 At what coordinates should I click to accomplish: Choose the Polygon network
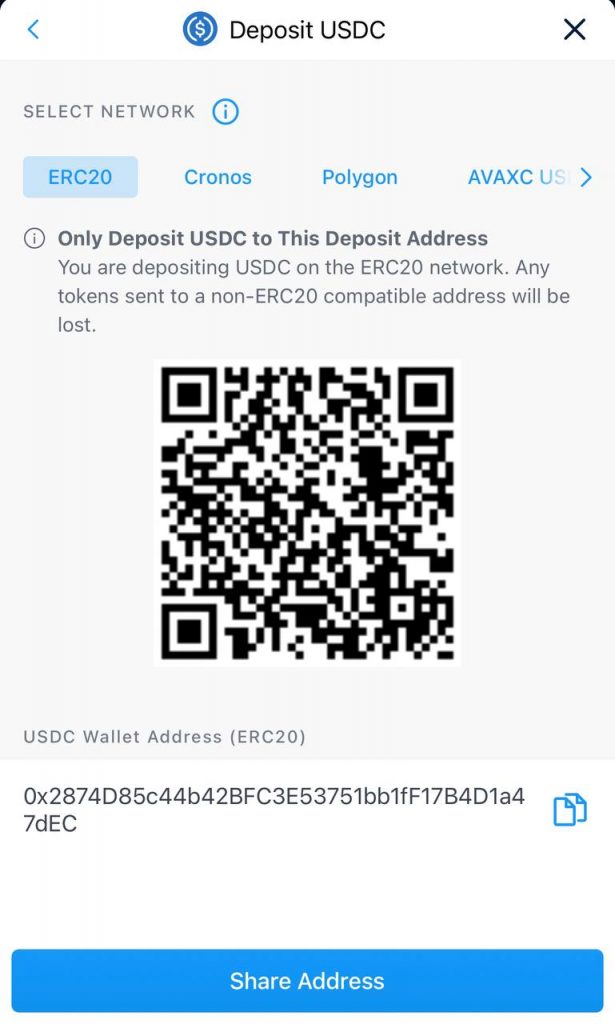pyautogui.click(x=360, y=177)
